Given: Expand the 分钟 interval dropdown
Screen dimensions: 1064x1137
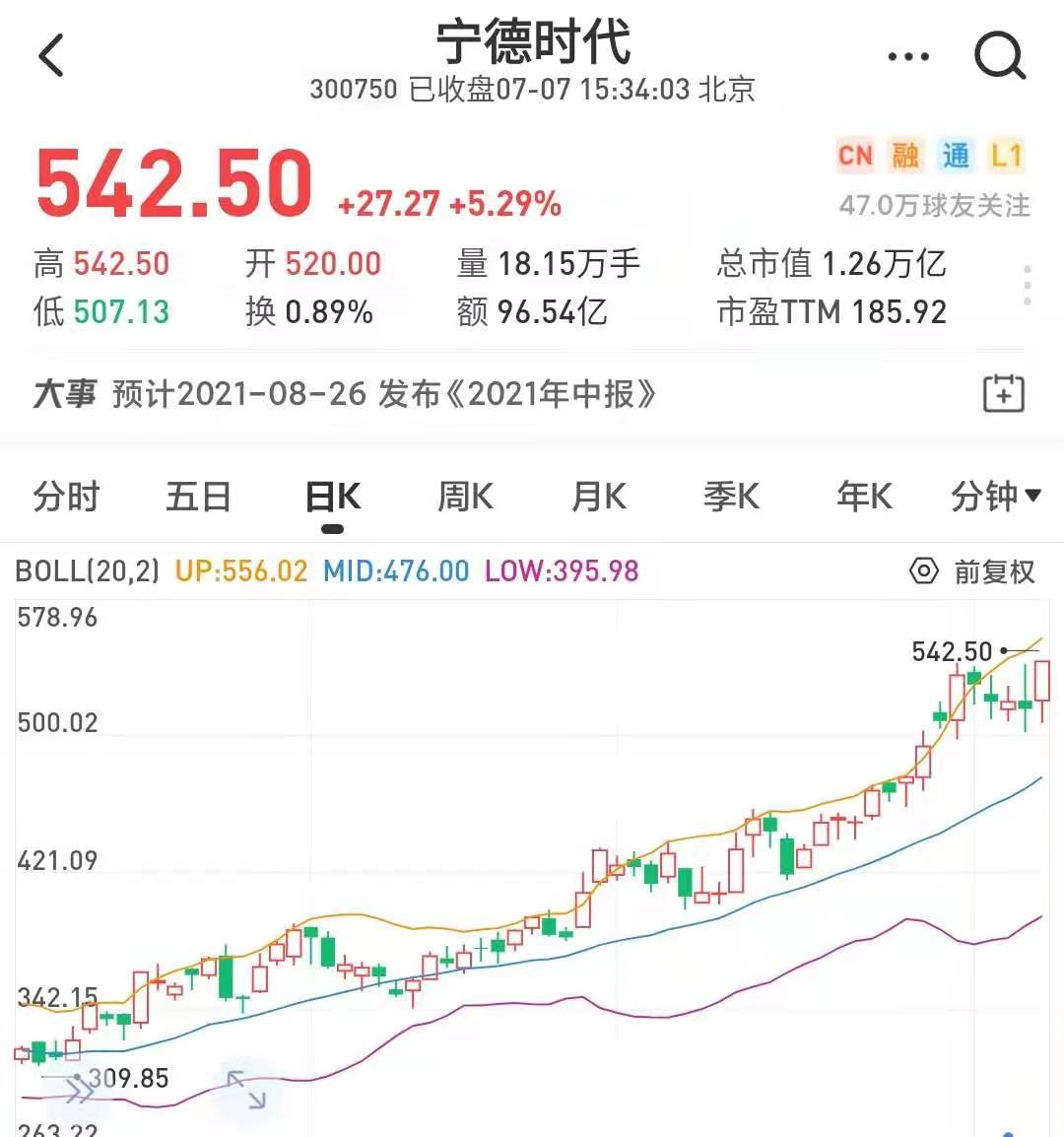Looking at the screenshot, I should tap(995, 496).
